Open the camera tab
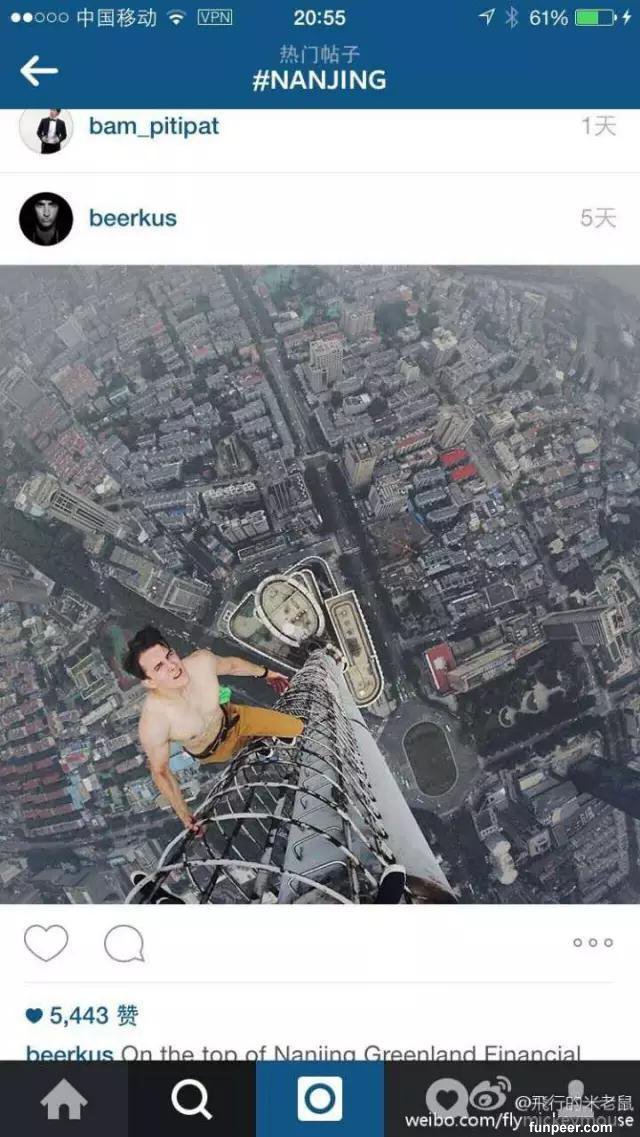 point(320,1099)
